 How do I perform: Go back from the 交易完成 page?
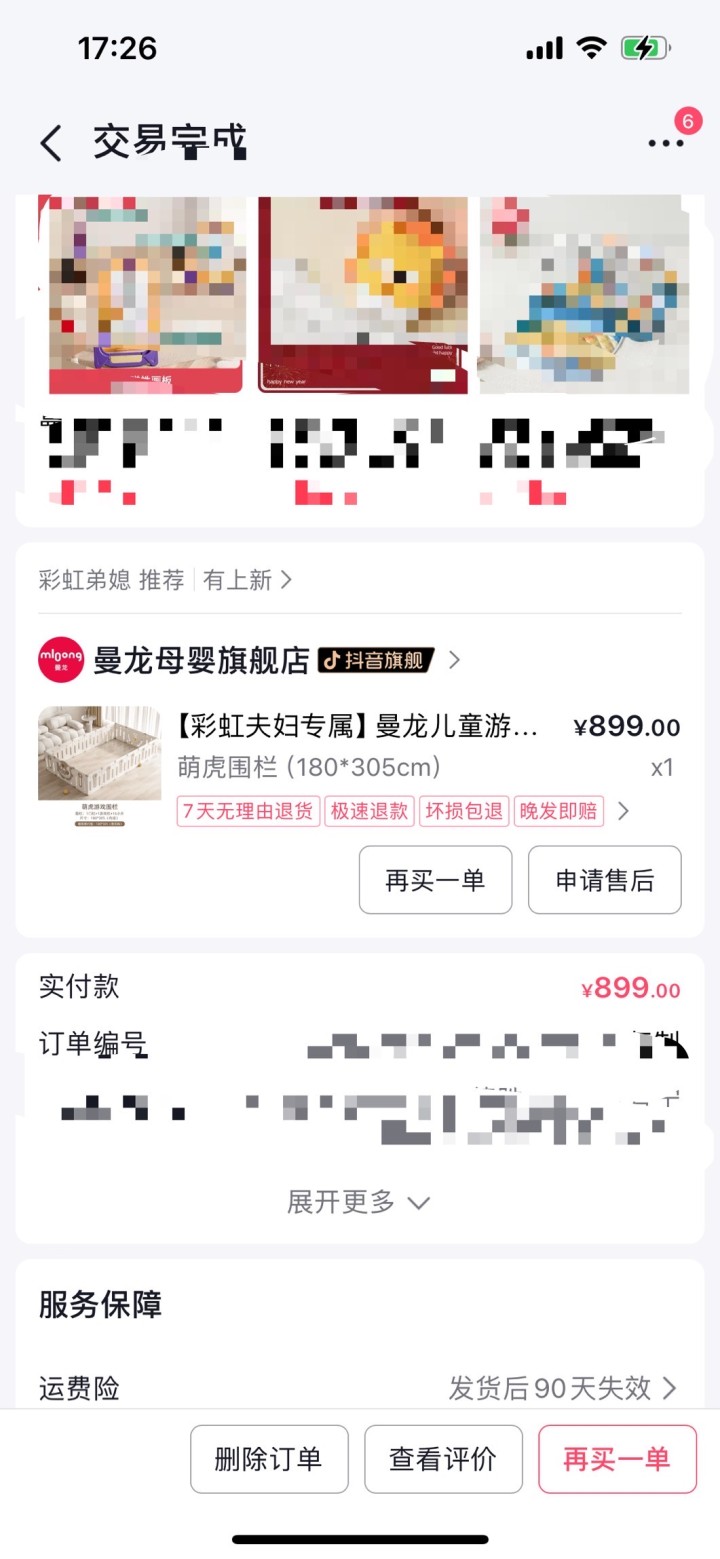51,143
